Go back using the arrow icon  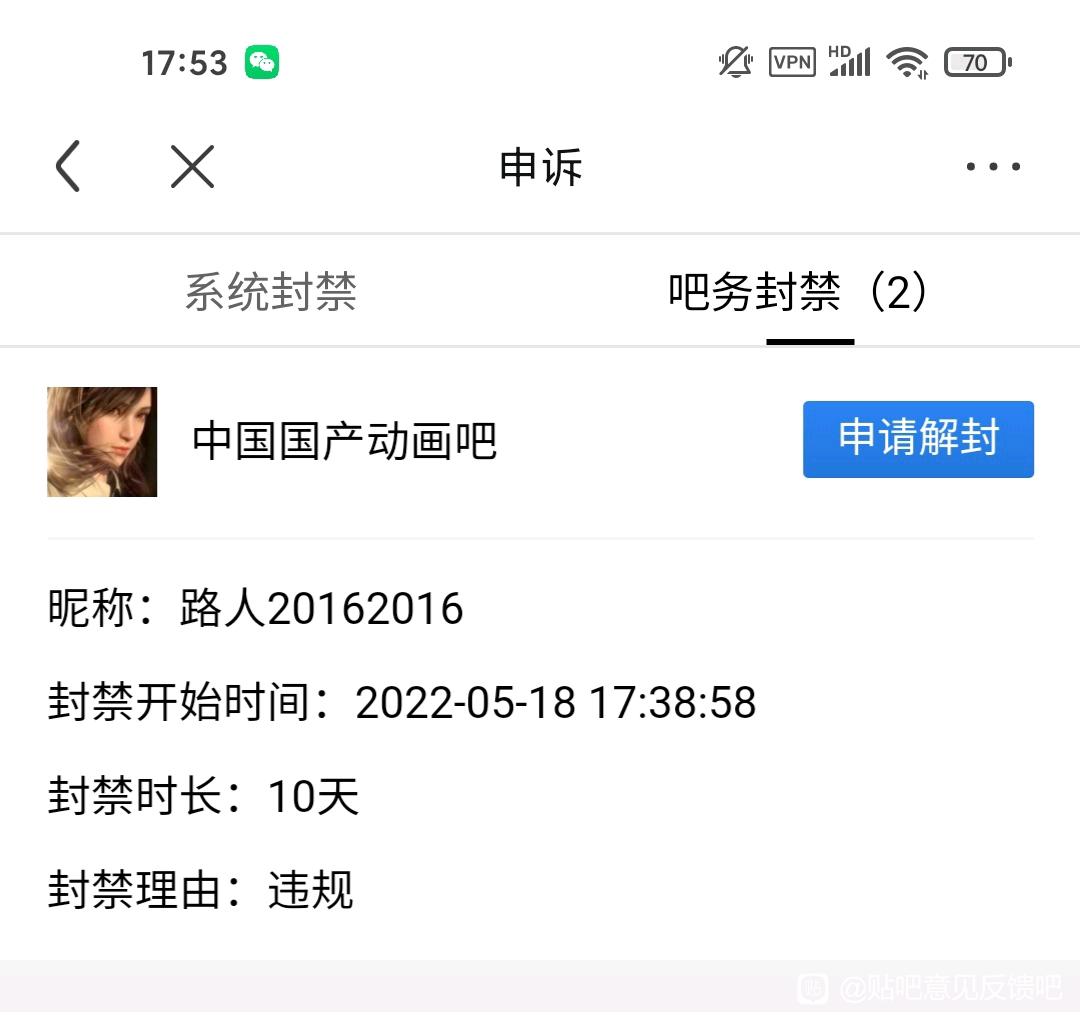pyautogui.click(x=68, y=166)
